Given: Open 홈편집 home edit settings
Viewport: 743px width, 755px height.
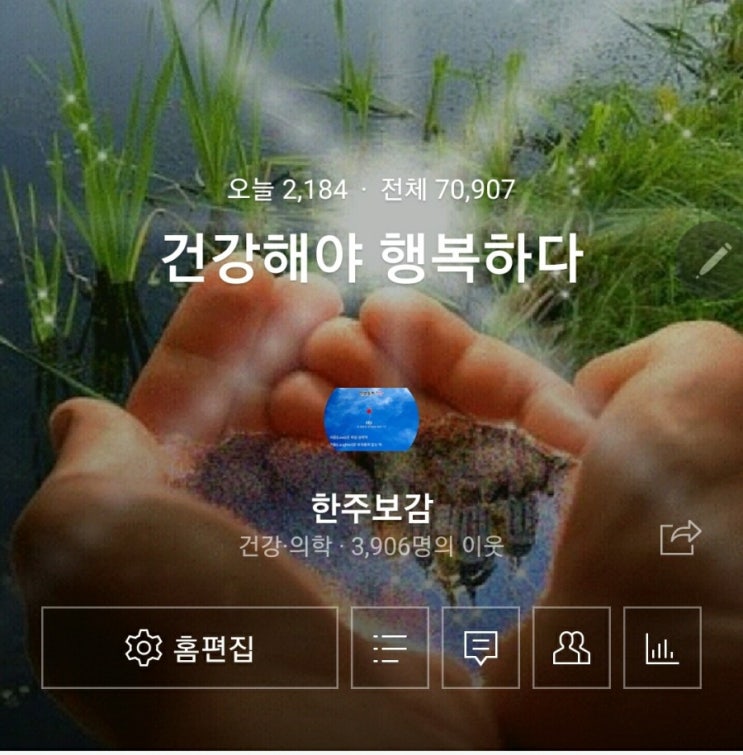Looking at the screenshot, I should (x=189, y=648).
